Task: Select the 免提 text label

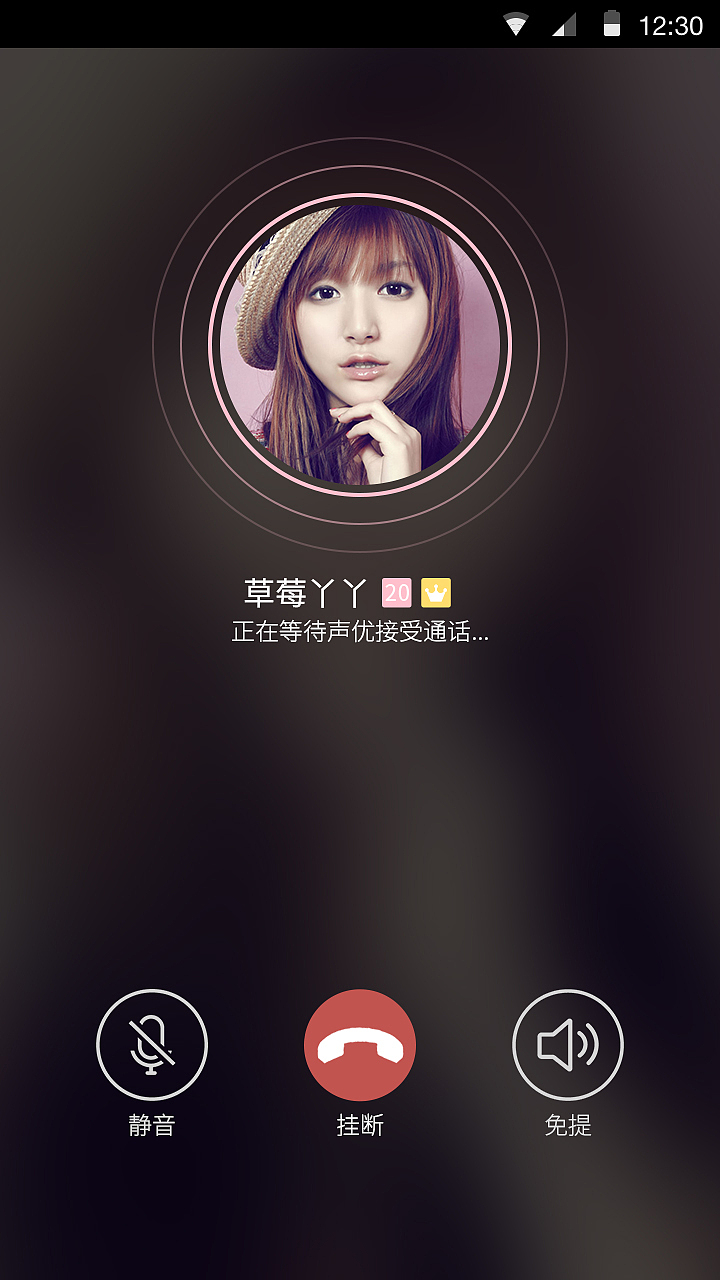Action: tap(568, 1124)
